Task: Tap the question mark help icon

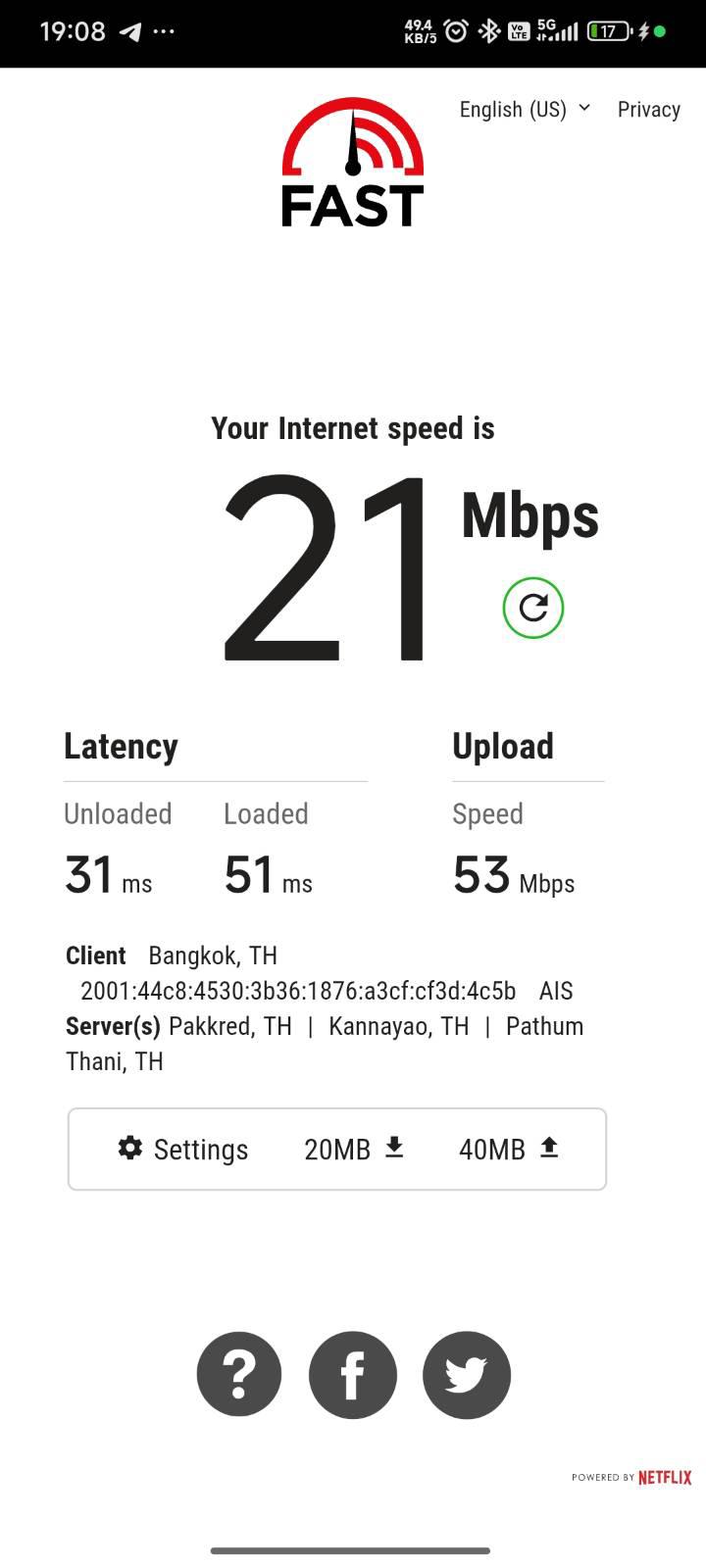Action: click(239, 1374)
